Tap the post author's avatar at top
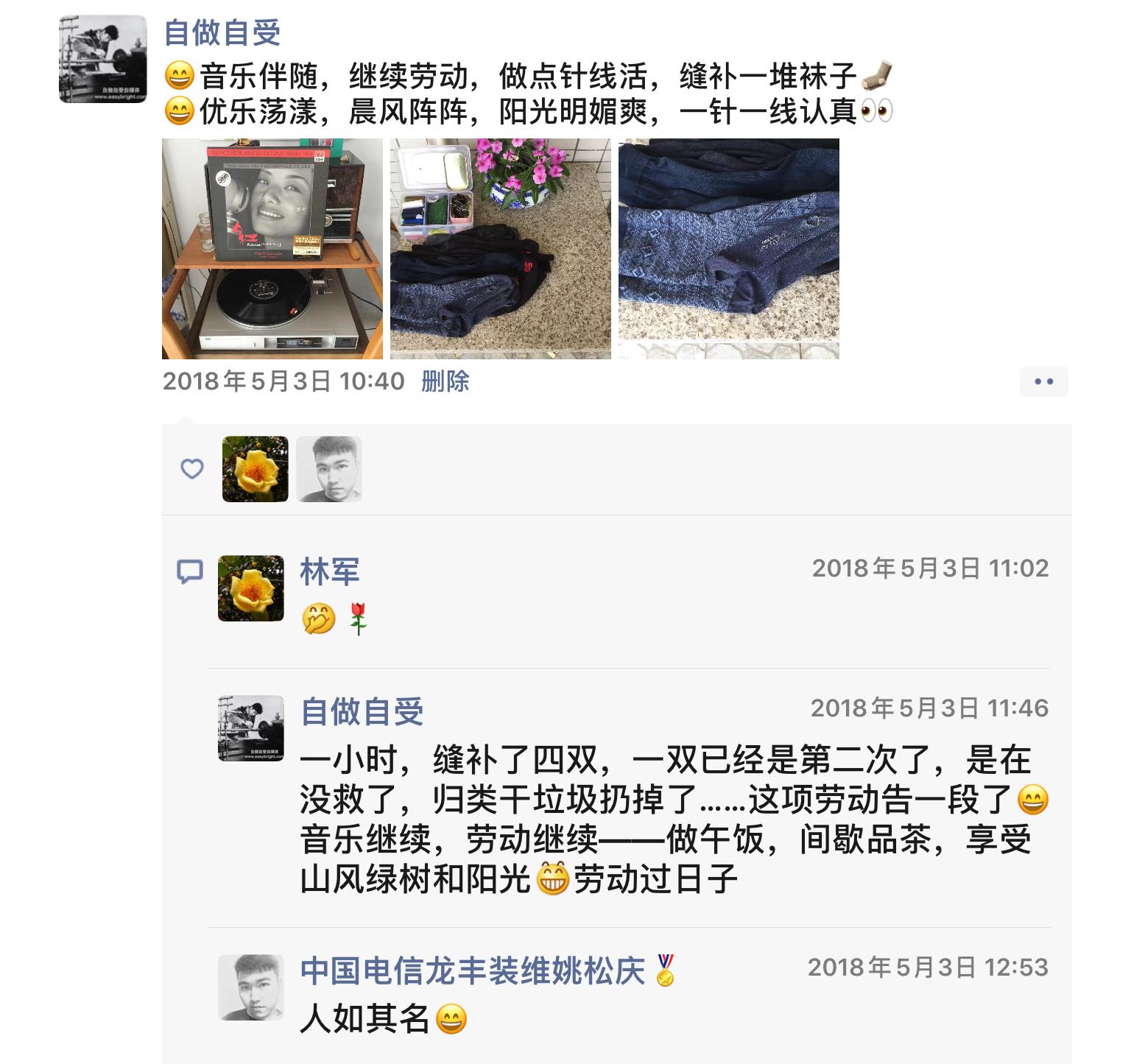Screen dimensions: 1131x1064 coord(102,59)
